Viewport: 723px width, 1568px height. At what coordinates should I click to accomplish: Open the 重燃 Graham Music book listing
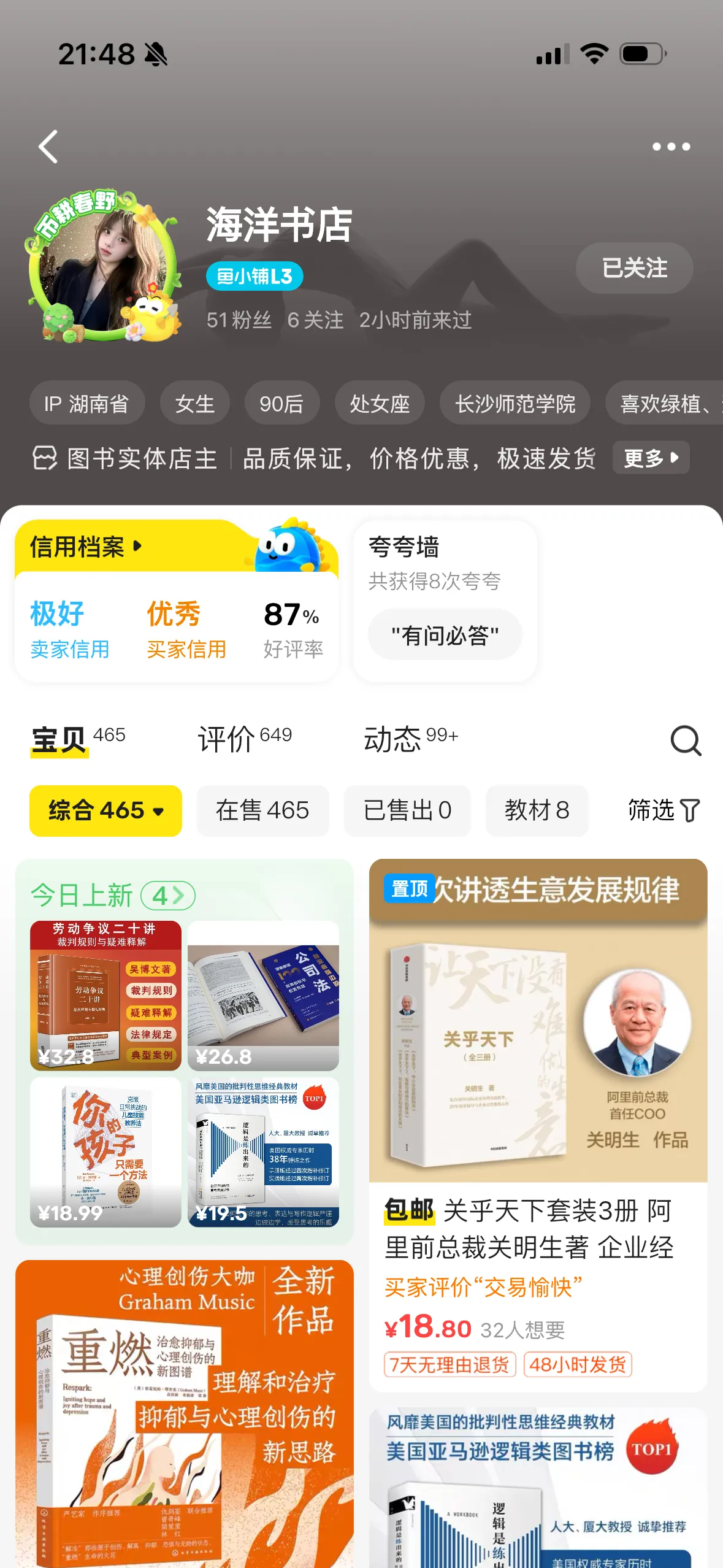click(x=184, y=1411)
